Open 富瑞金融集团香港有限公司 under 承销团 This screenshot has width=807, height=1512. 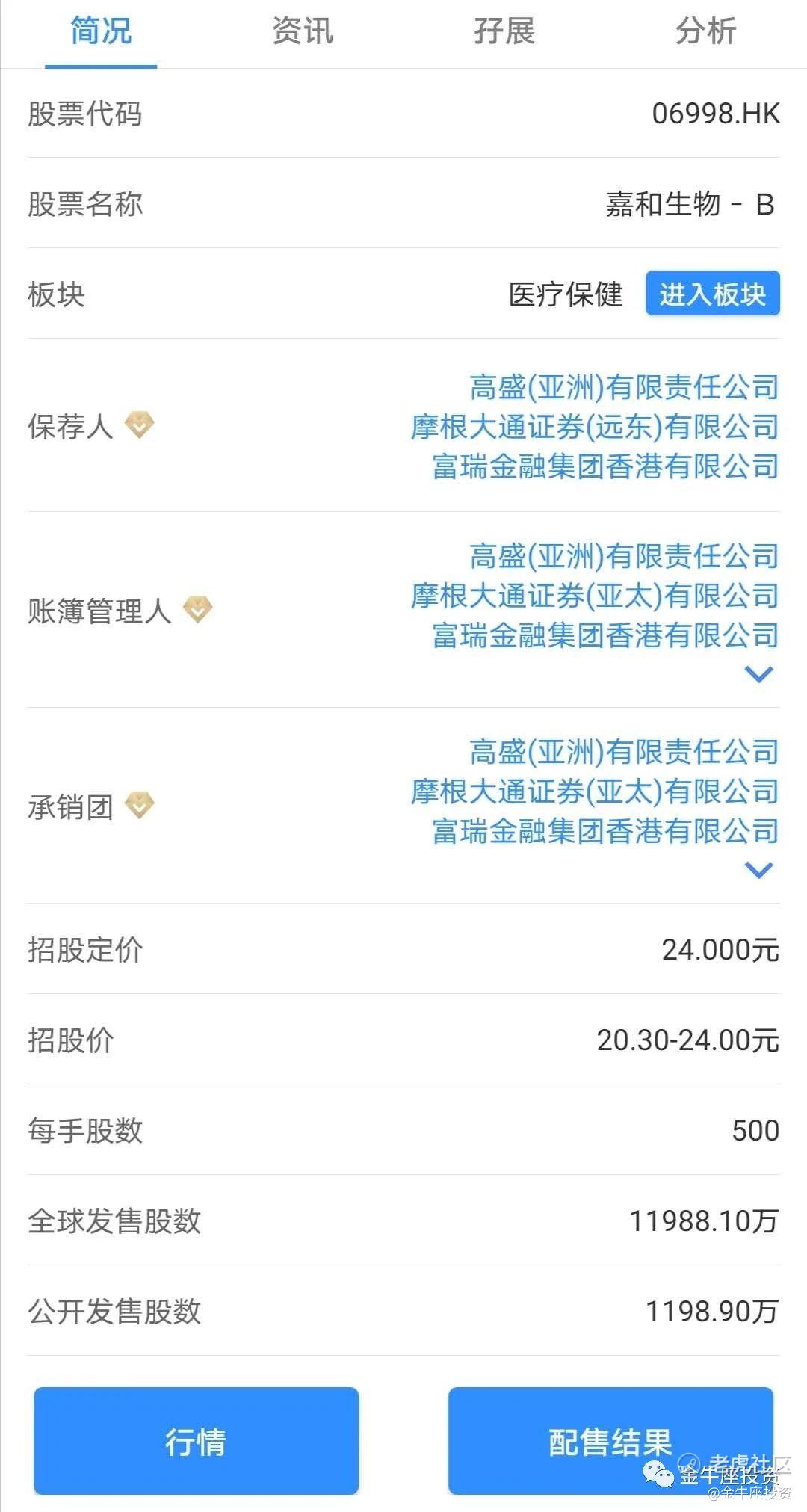(606, 831)
